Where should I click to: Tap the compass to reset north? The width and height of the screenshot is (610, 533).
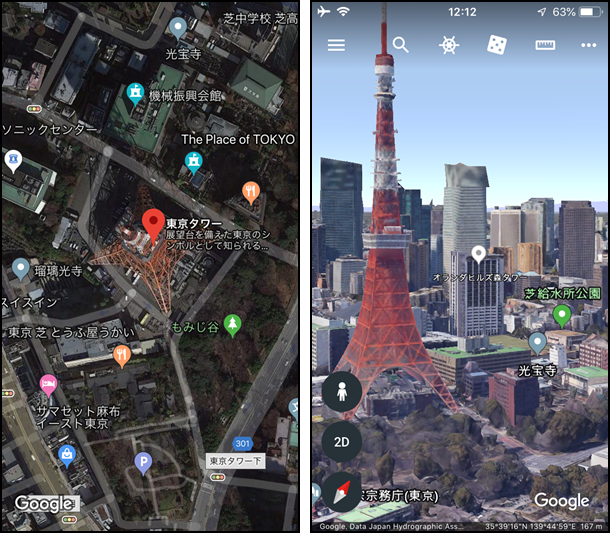[x=342, y=489]
